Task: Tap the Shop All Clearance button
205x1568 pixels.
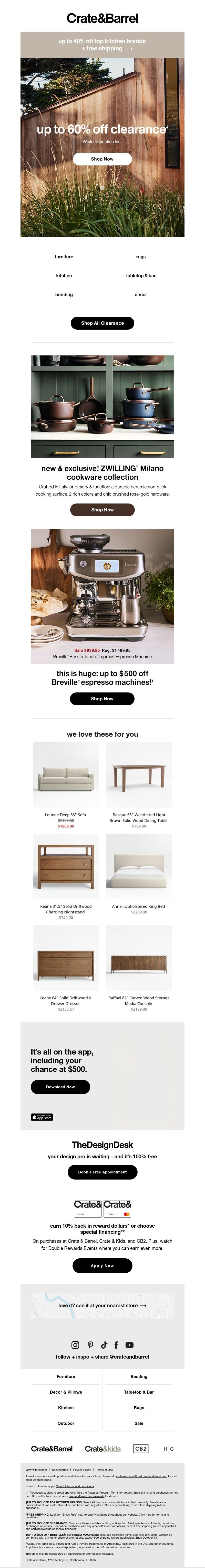Action: (x=102, y=323)
